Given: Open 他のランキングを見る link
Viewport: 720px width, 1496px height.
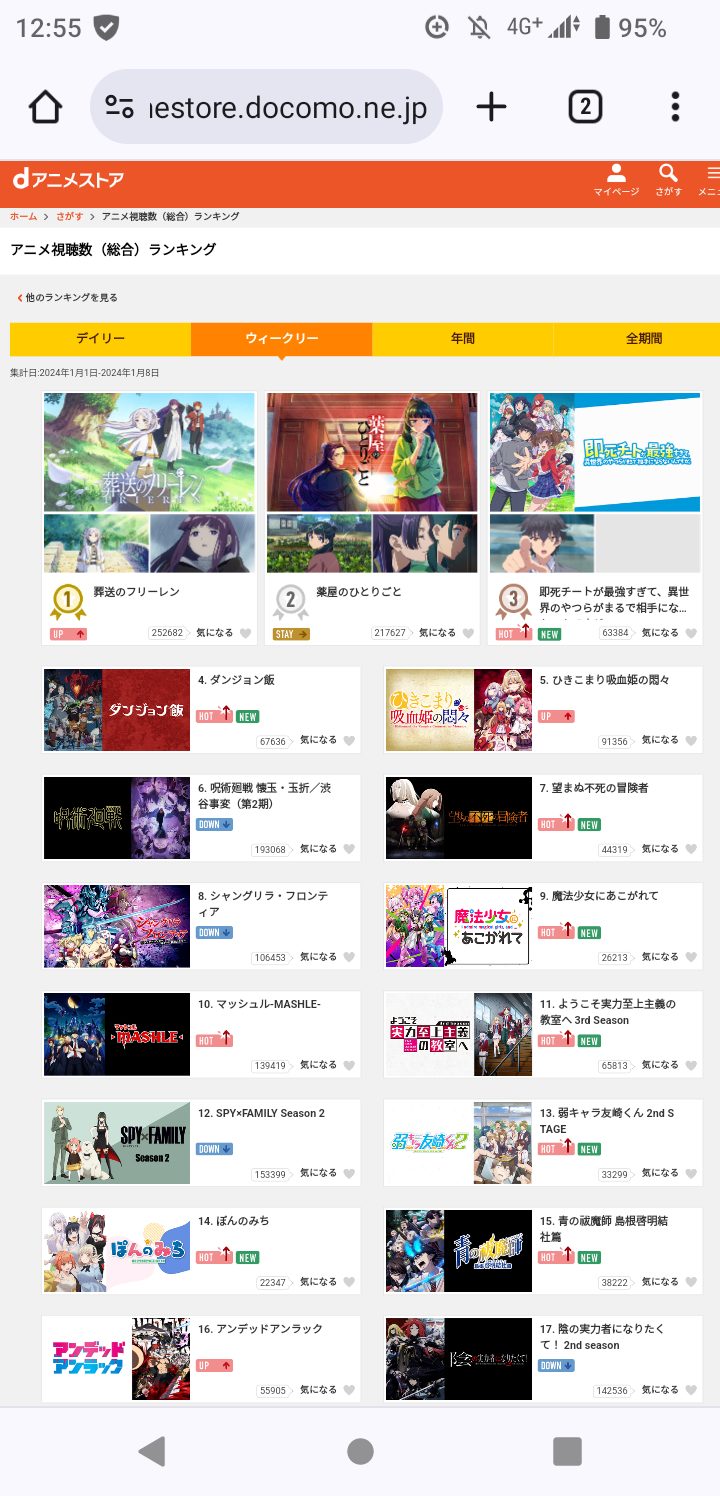Looking at the screenshot, I should (x=68, y=297).
